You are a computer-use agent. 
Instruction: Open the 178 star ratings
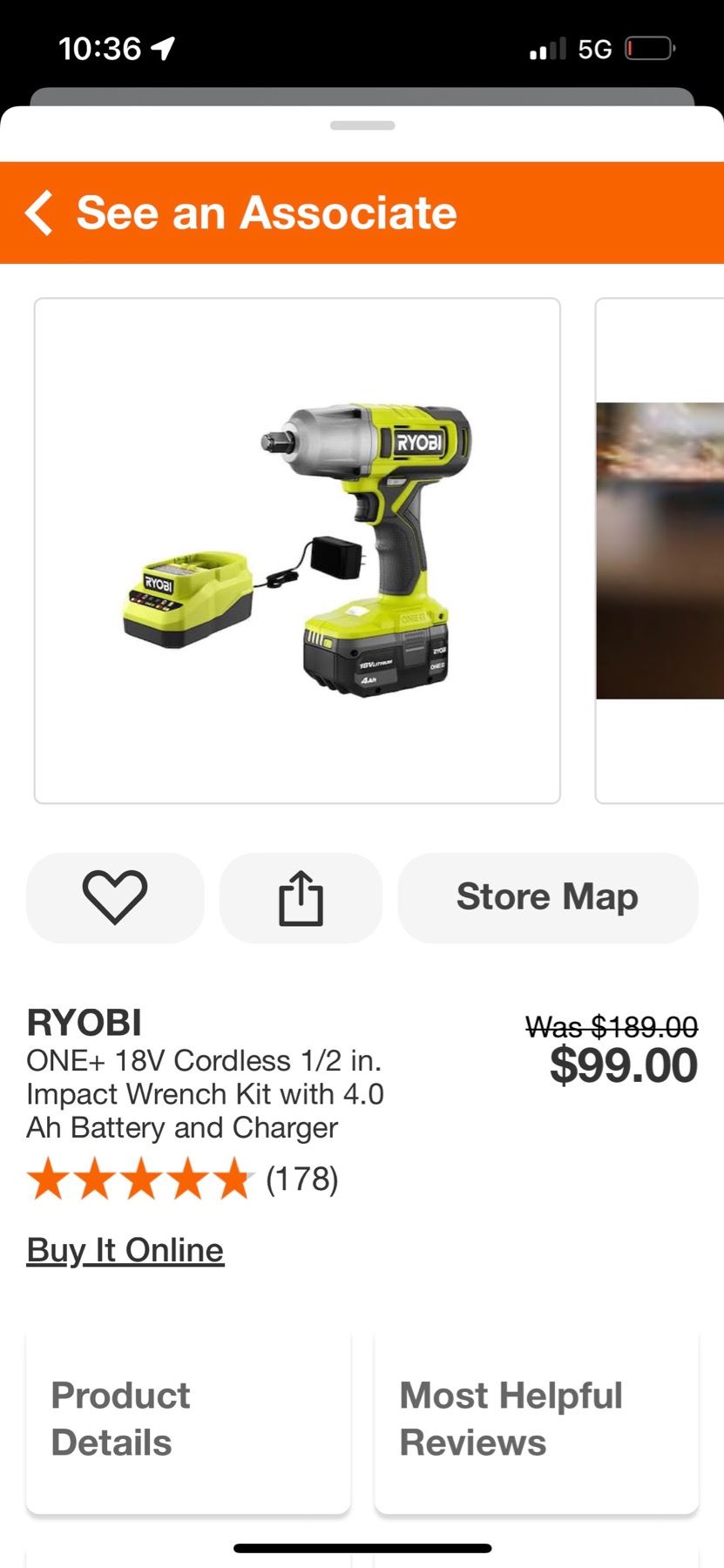pyautogui.click(x=183, y=1179)
